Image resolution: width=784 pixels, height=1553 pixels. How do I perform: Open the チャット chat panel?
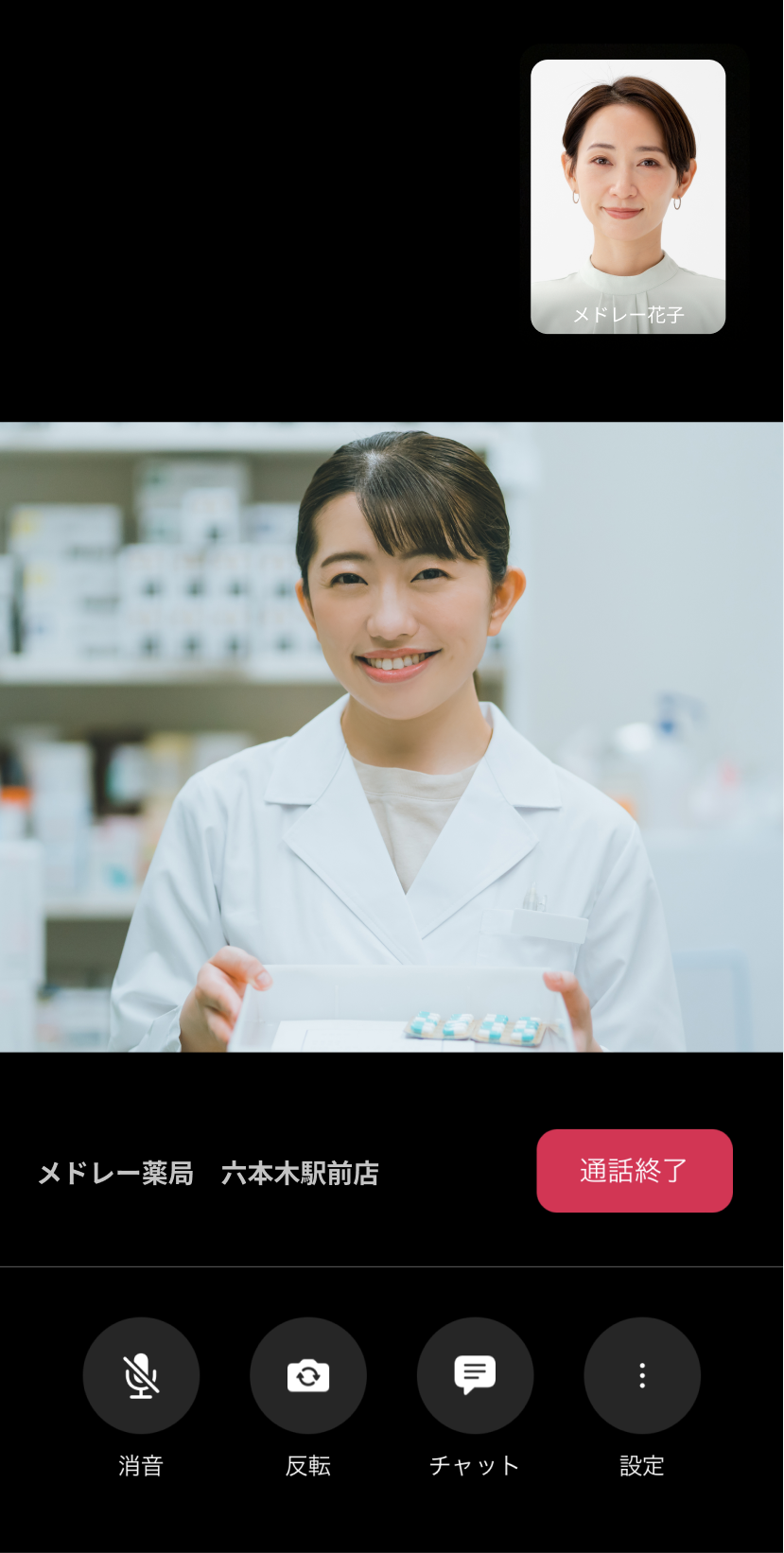point(475,1375)
